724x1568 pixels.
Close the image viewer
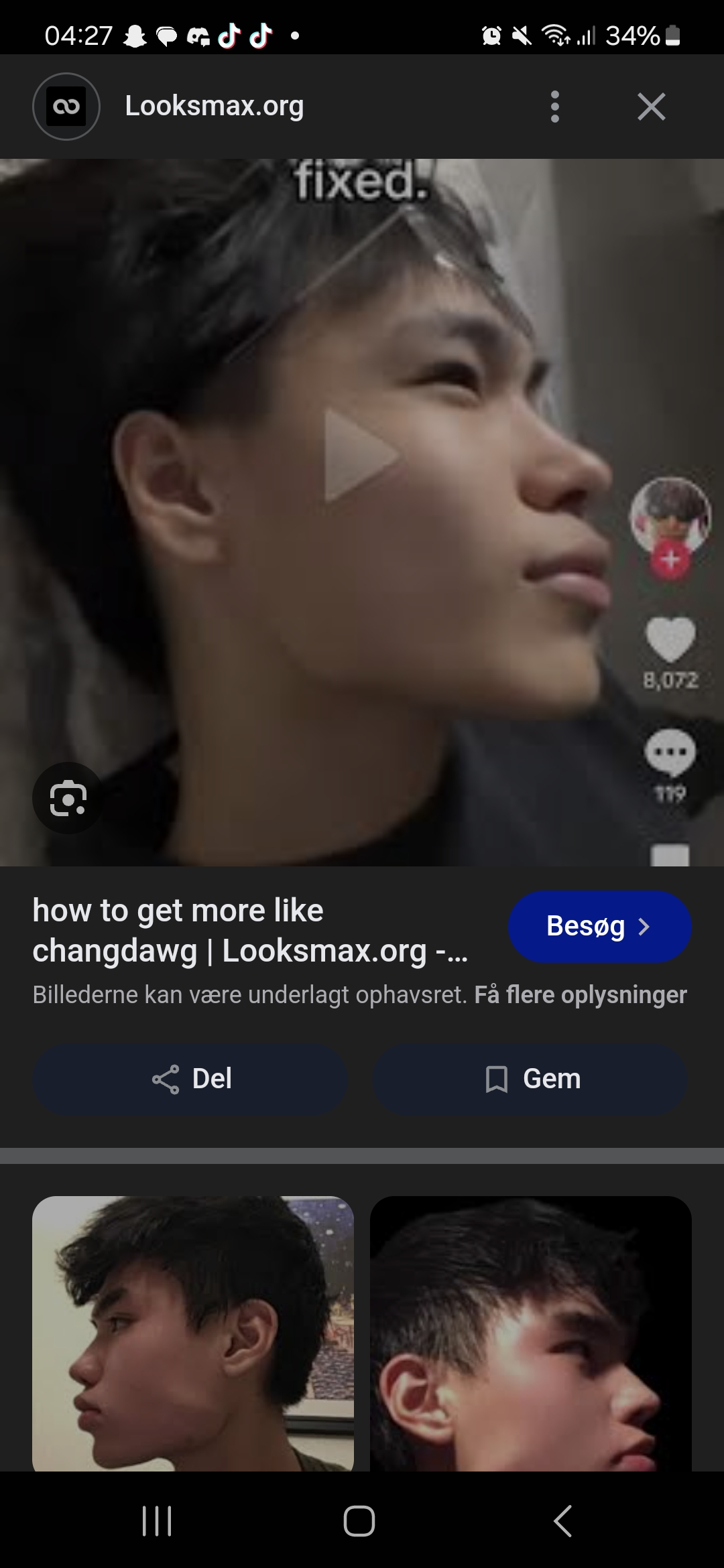(x=651, y=107)
